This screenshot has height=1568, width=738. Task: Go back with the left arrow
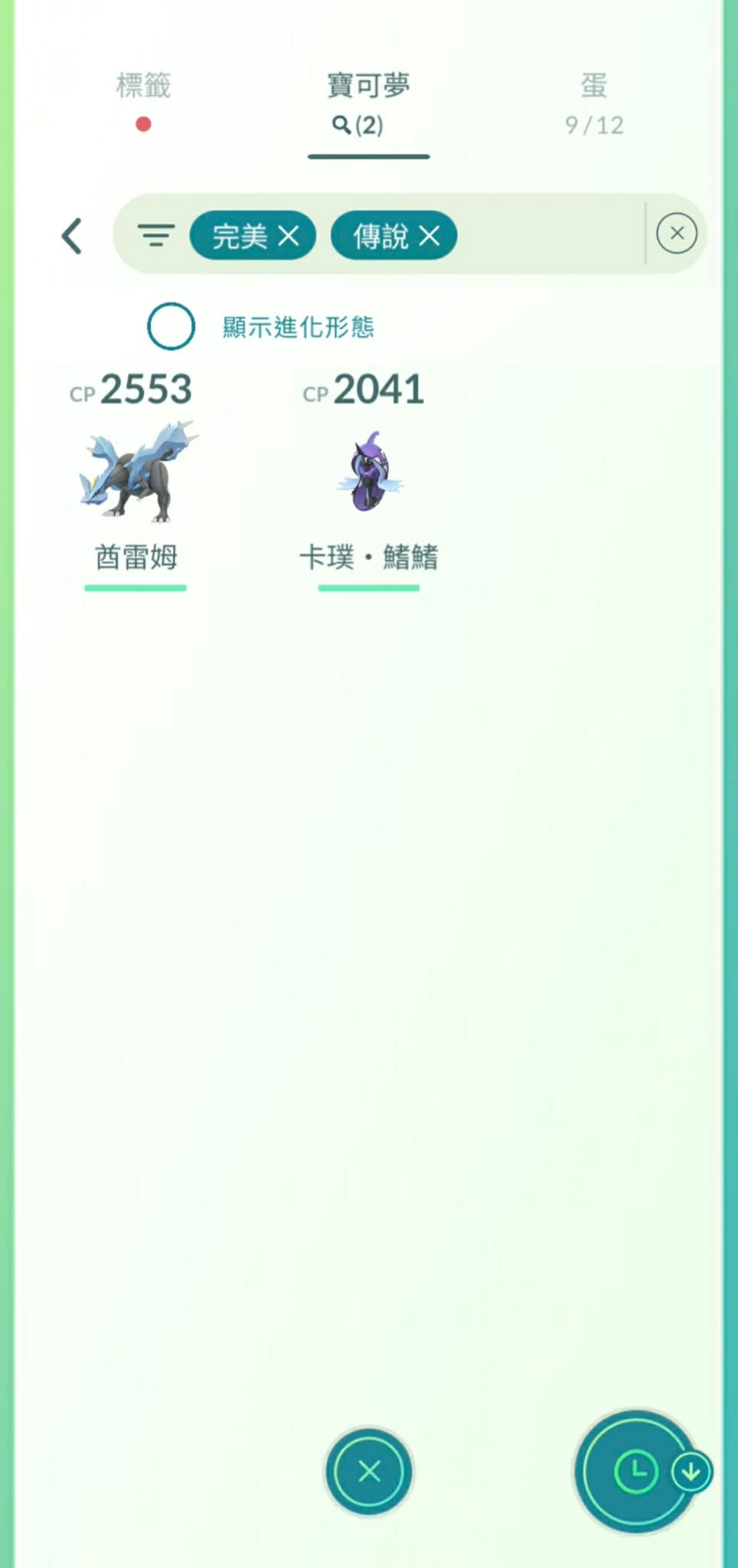[71, 235]
